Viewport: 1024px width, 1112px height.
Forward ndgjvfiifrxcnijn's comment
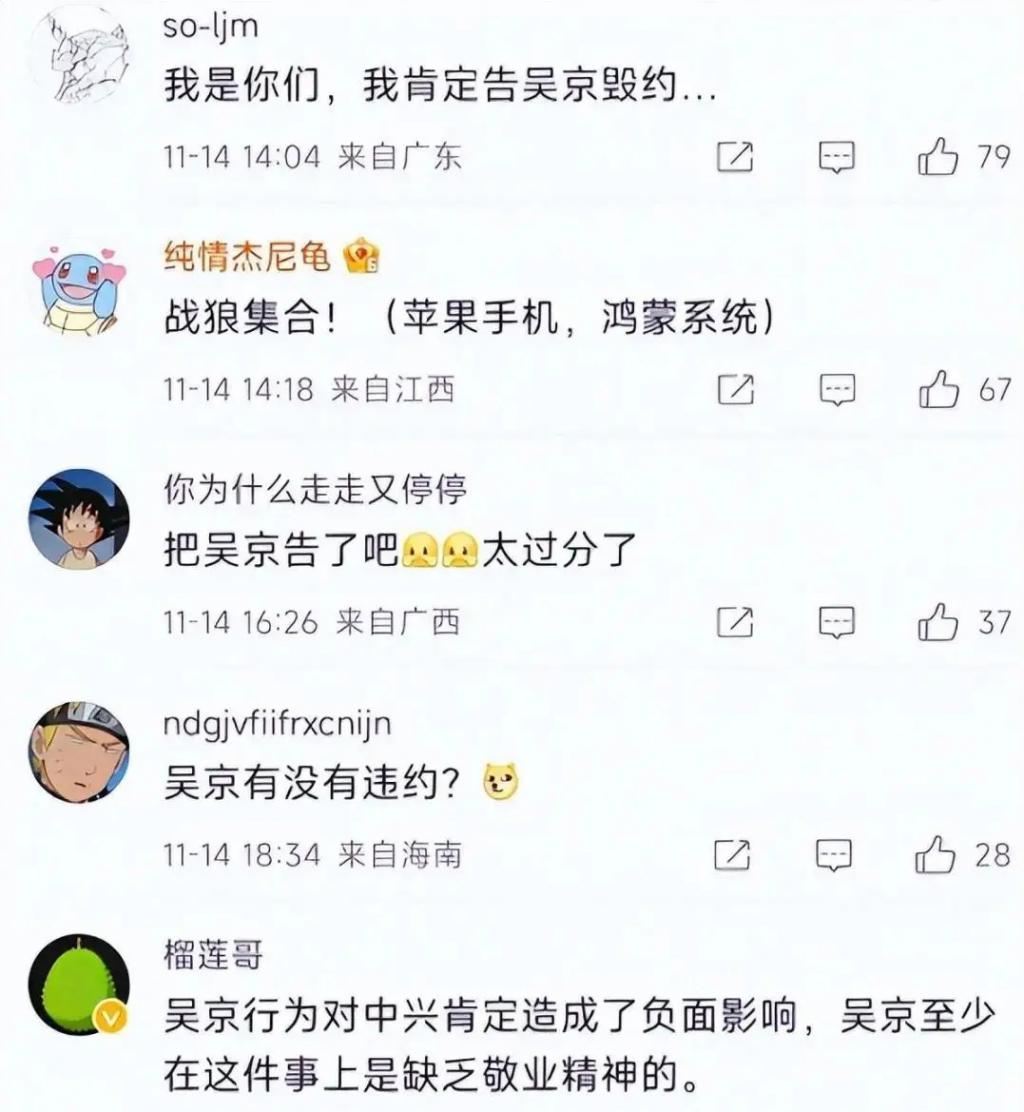(732, 855)
